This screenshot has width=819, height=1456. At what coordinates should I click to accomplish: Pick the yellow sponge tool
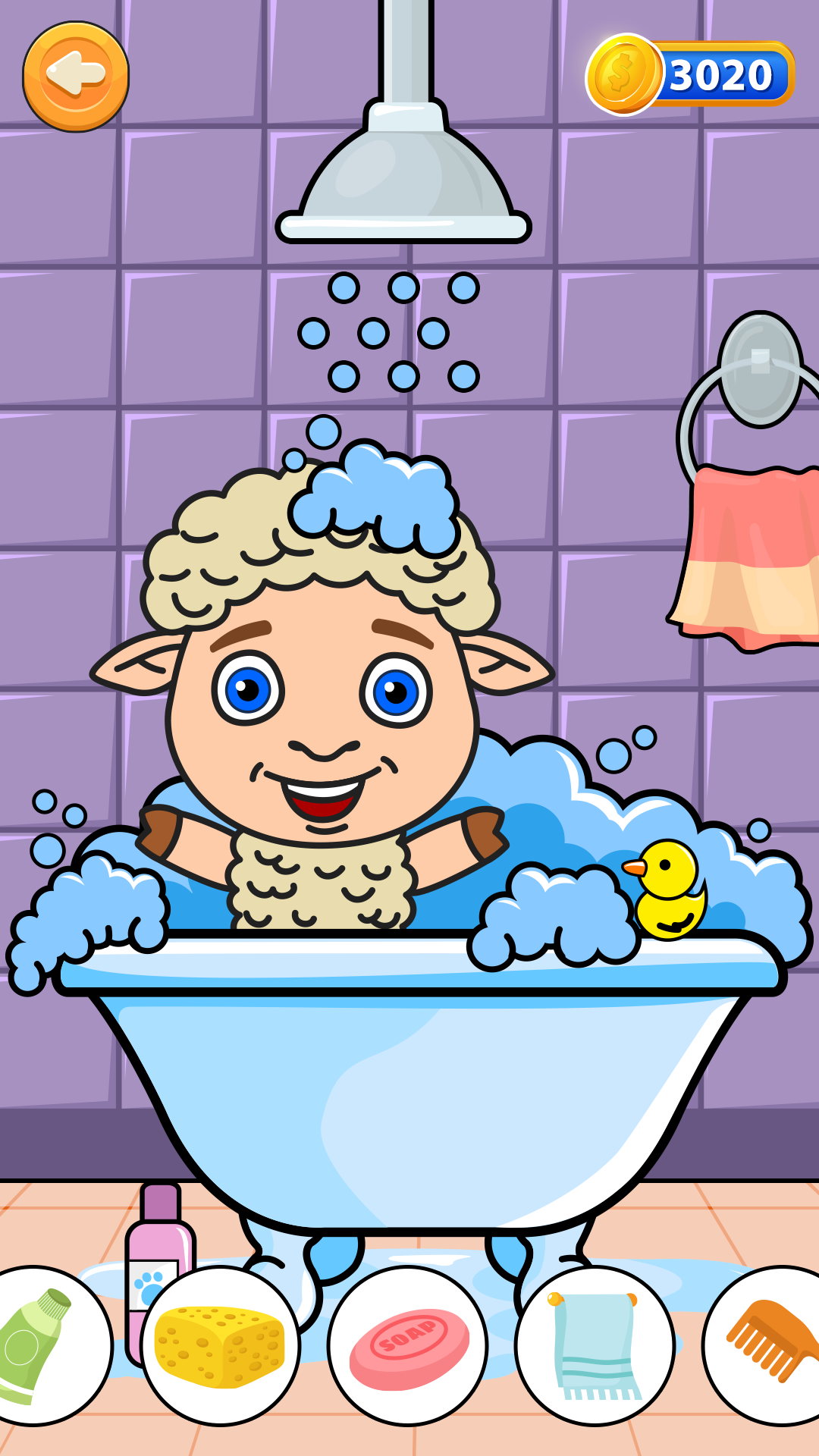(220, 1345)
